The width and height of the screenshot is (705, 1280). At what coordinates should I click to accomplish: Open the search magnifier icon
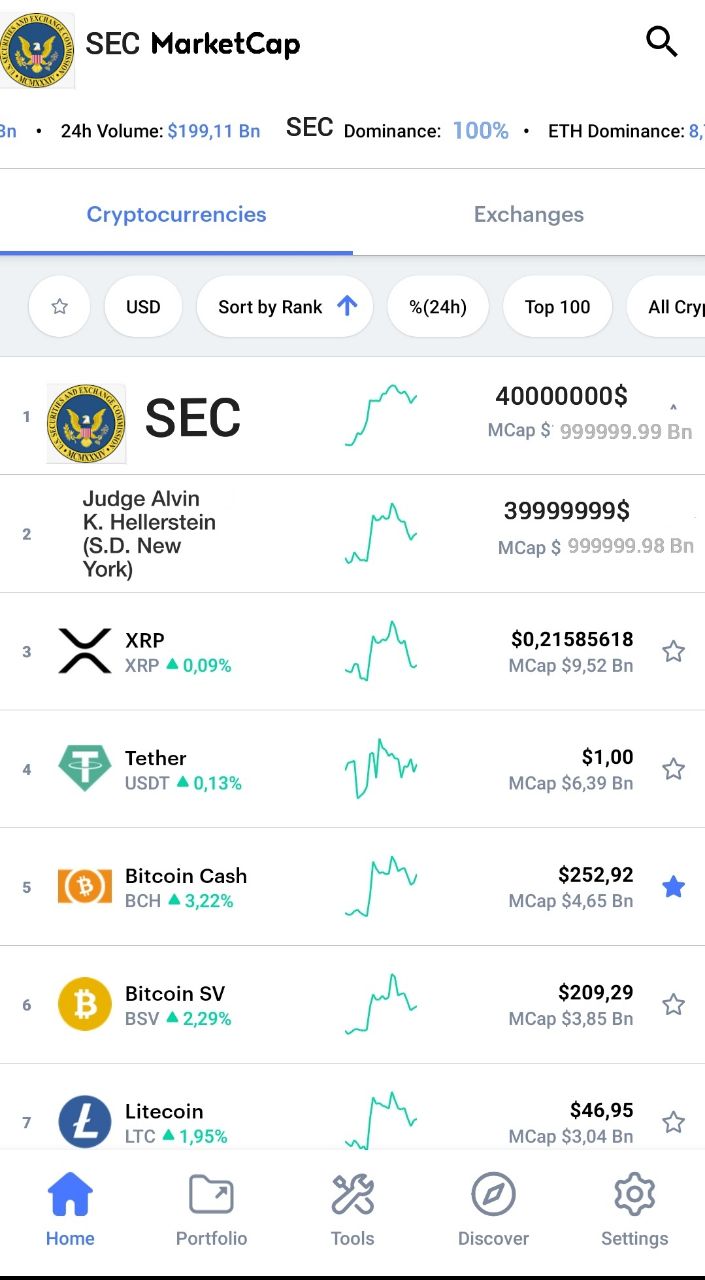tap(662, 42)
